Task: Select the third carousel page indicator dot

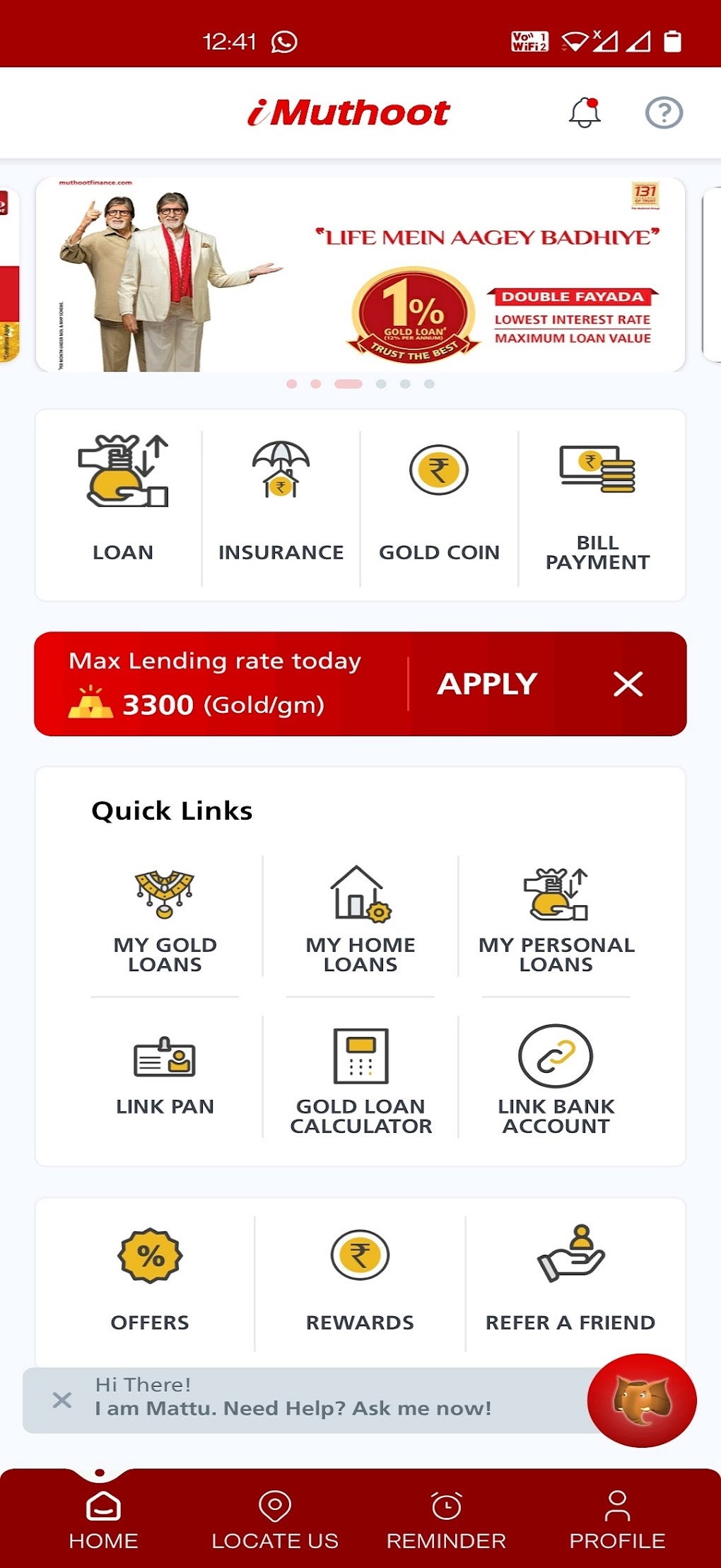Action: click(348, 383)
